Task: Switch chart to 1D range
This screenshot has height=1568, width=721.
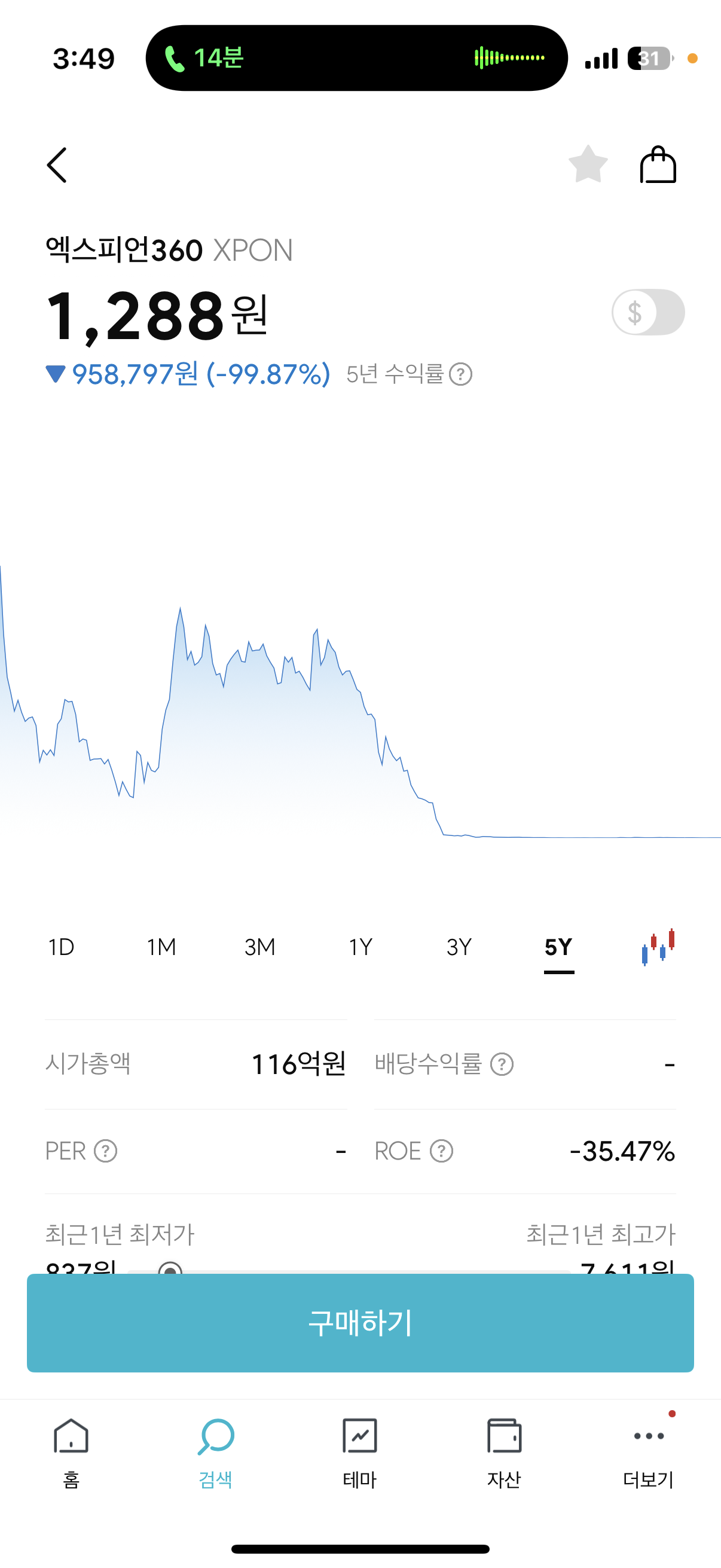Action: tap(62, 947)
